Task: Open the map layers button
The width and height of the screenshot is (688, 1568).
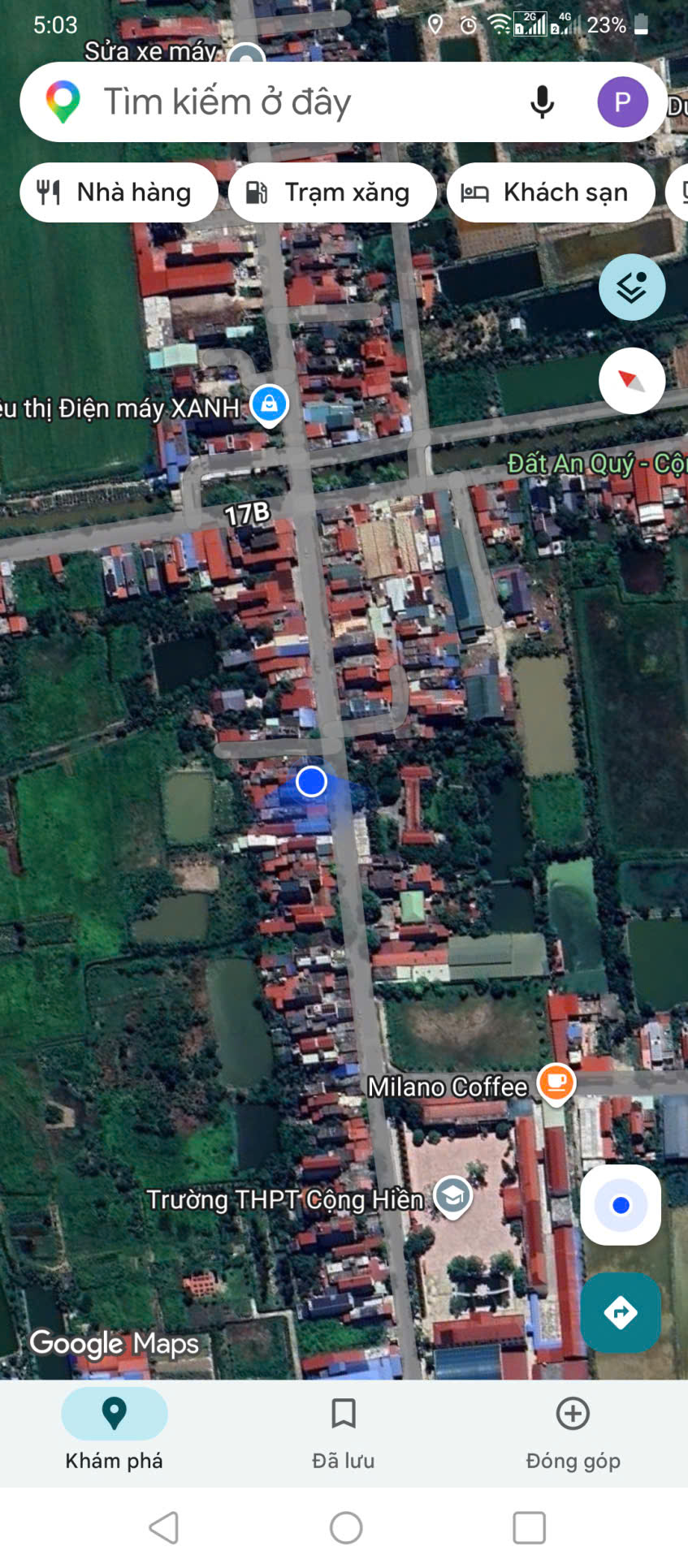Action: [631, 287]
